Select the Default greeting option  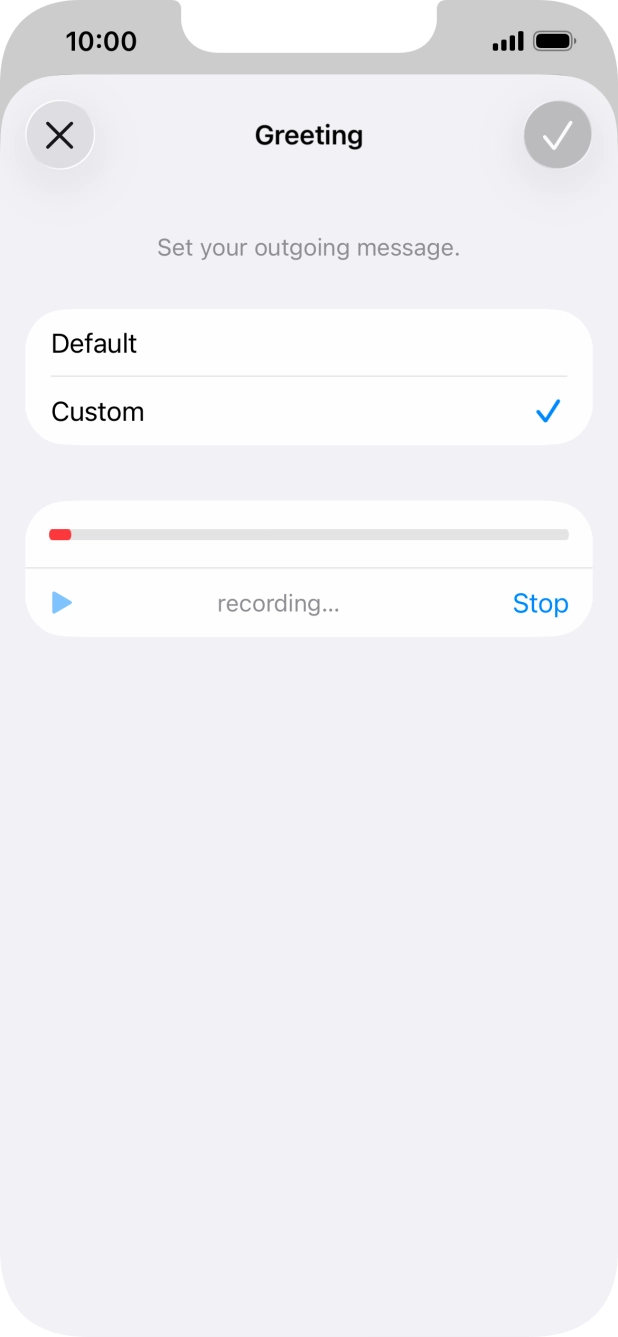click(309, 343)
